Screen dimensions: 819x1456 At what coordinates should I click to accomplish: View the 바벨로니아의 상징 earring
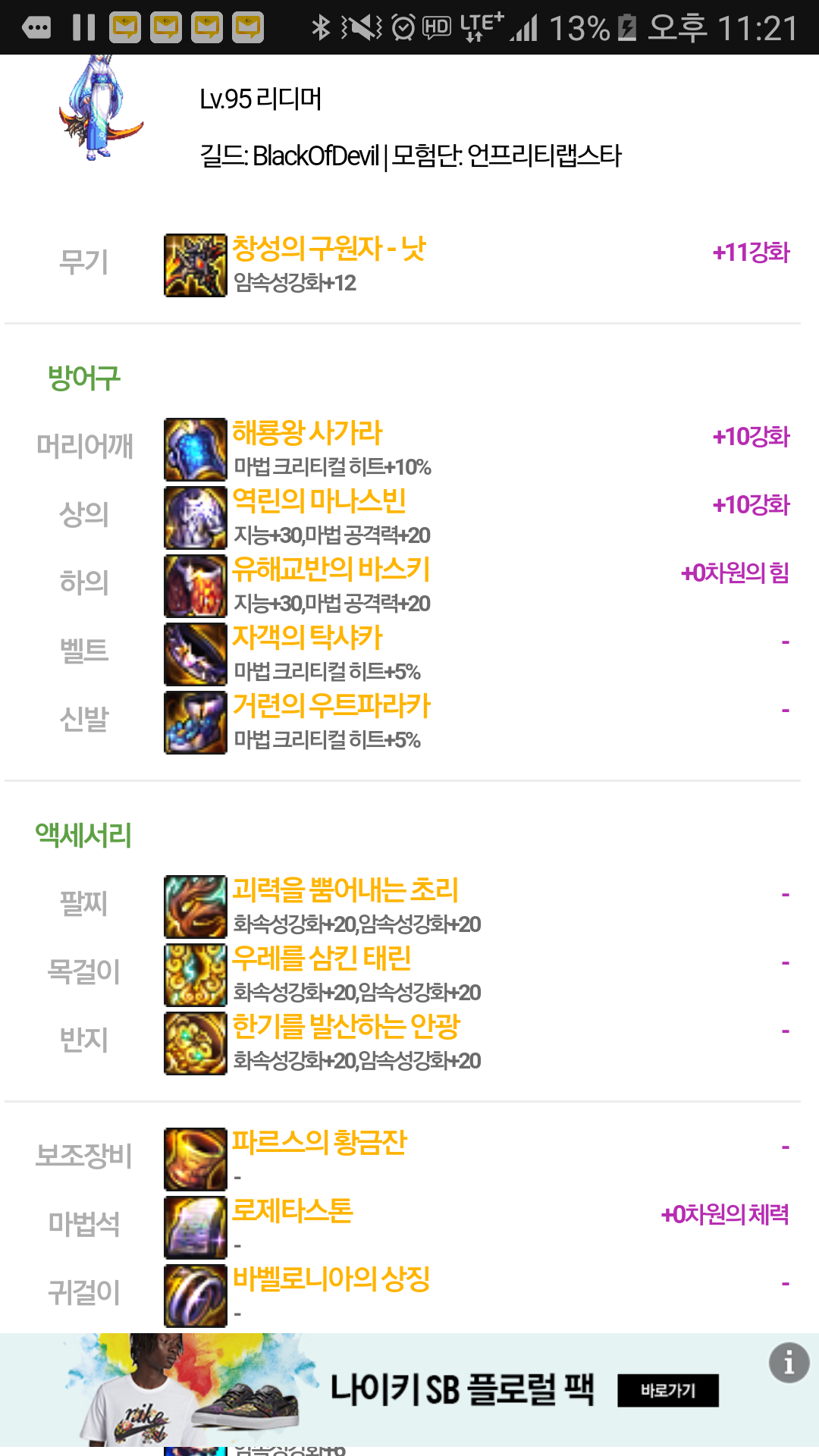point(331,1279)
